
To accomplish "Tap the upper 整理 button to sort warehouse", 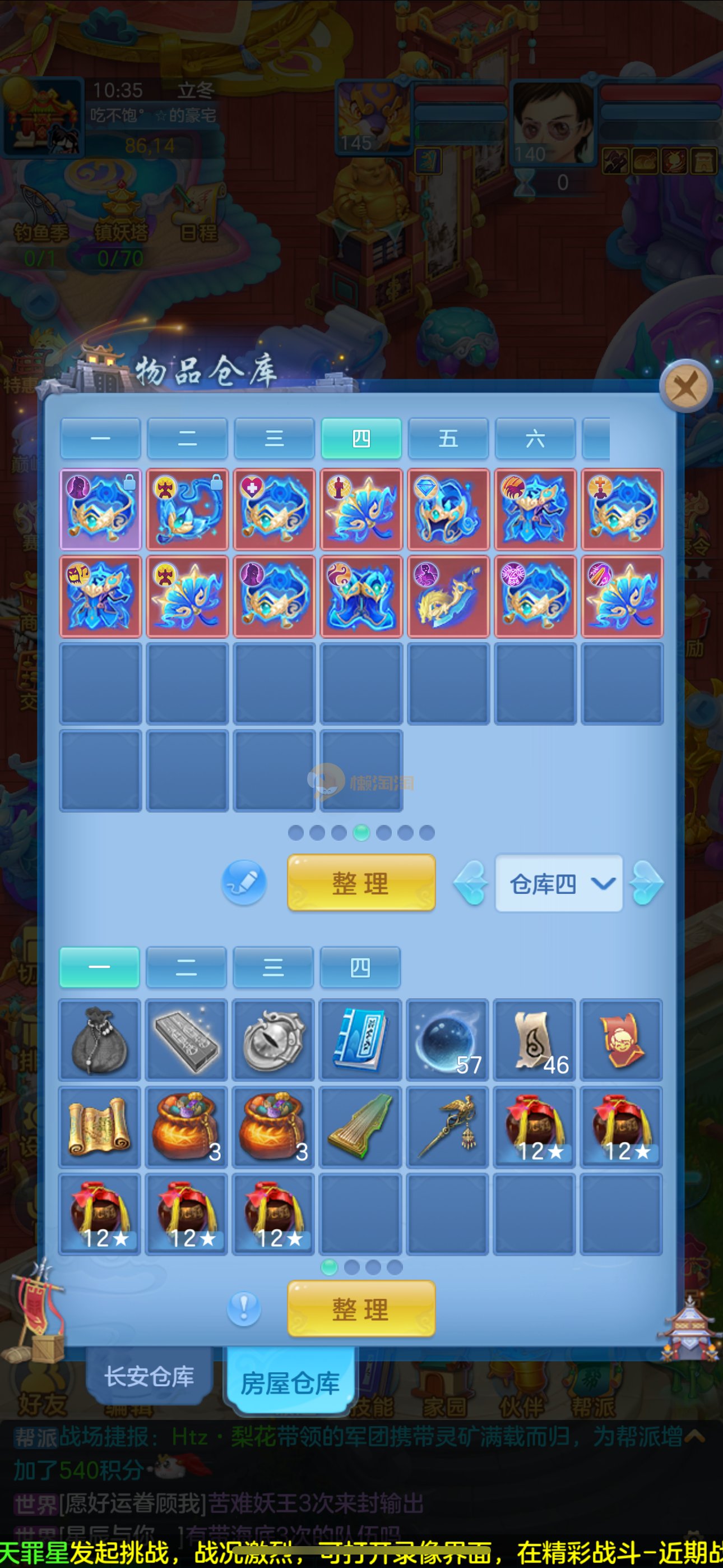I will (x=361, y=883).
